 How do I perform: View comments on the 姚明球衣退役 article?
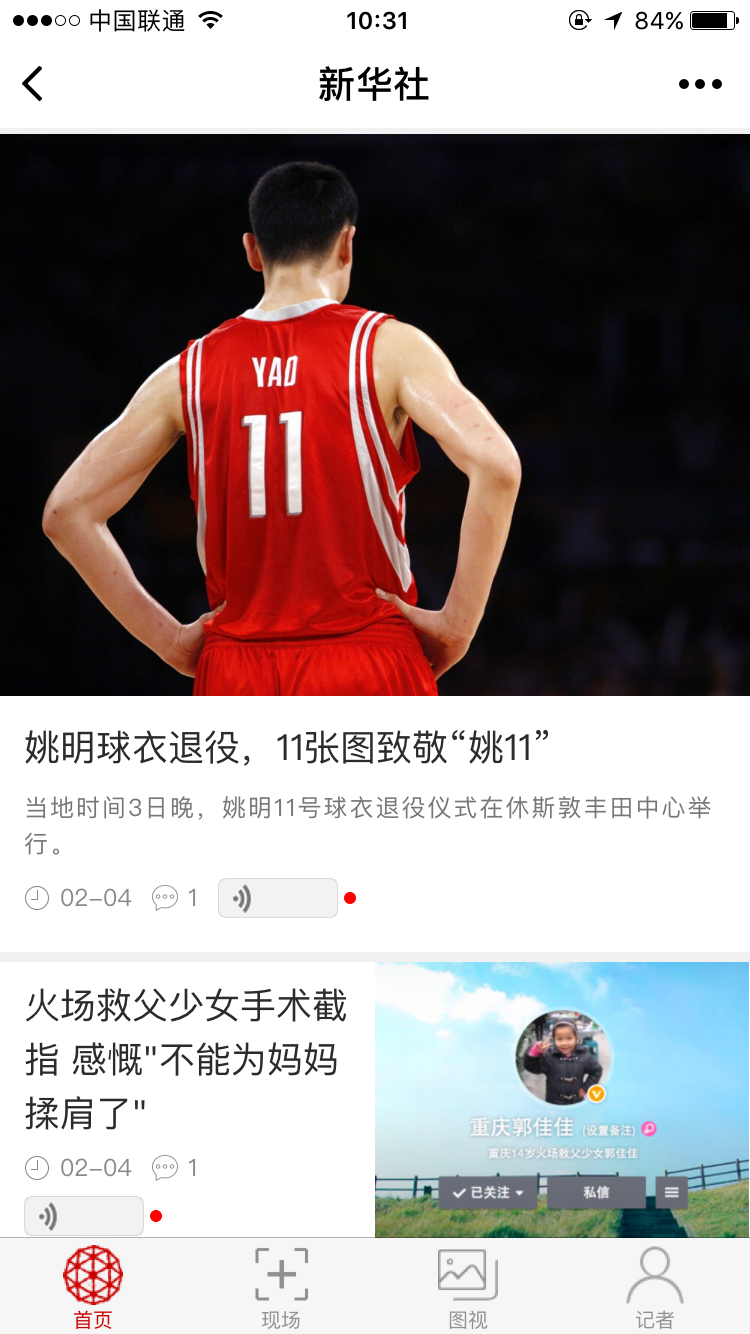175,898
